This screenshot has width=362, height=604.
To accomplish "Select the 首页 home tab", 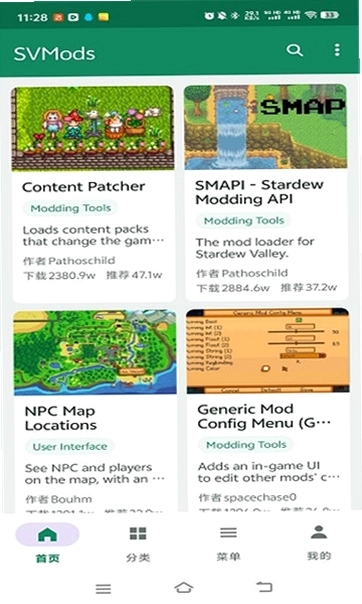I will click(47, 543).
